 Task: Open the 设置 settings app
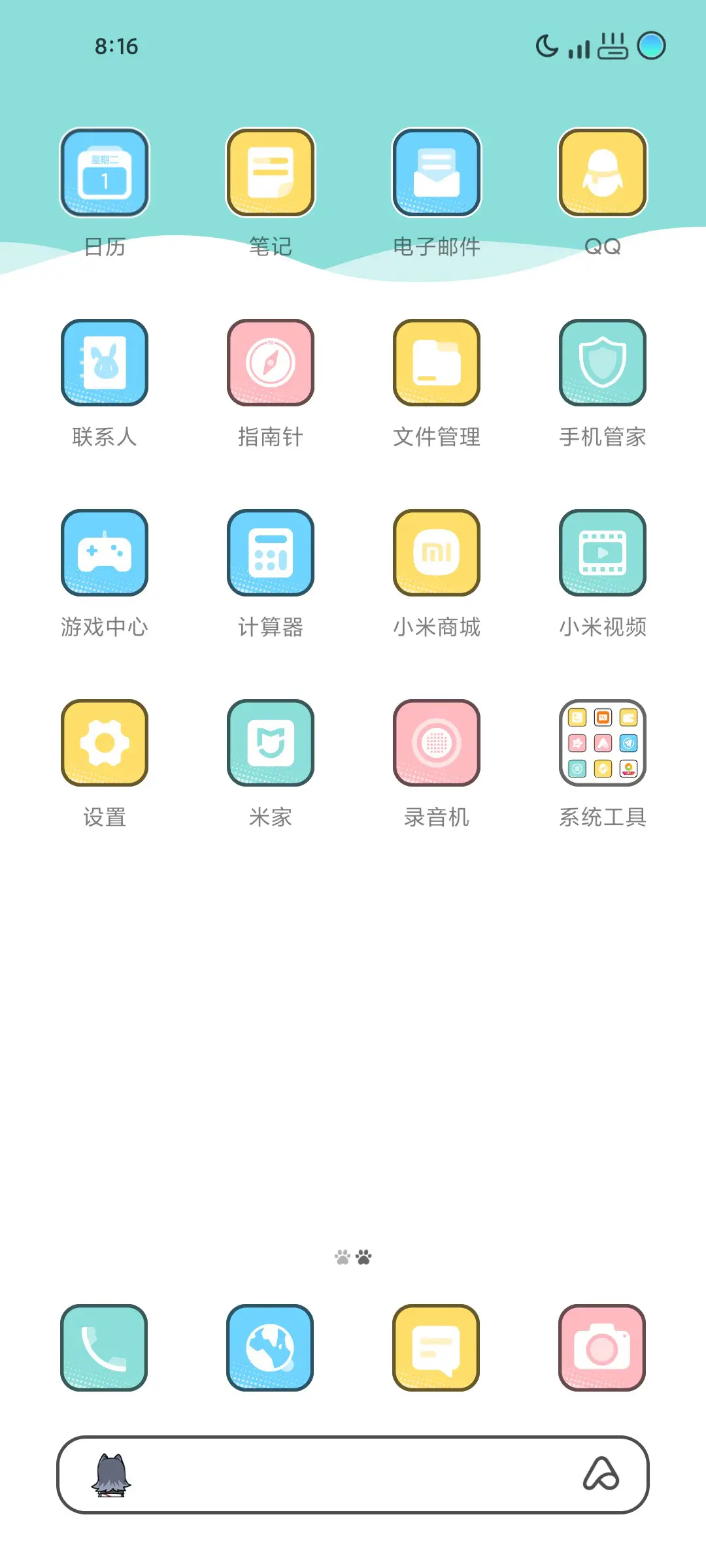click(105, 742)
